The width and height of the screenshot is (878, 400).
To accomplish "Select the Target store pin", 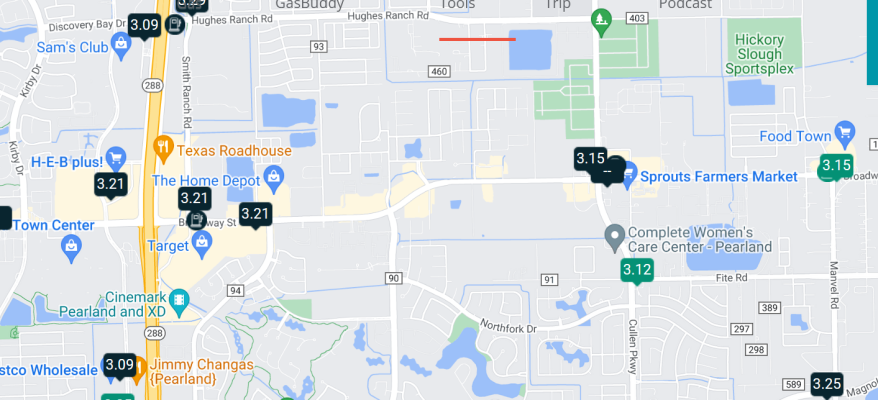I will 202,241.
